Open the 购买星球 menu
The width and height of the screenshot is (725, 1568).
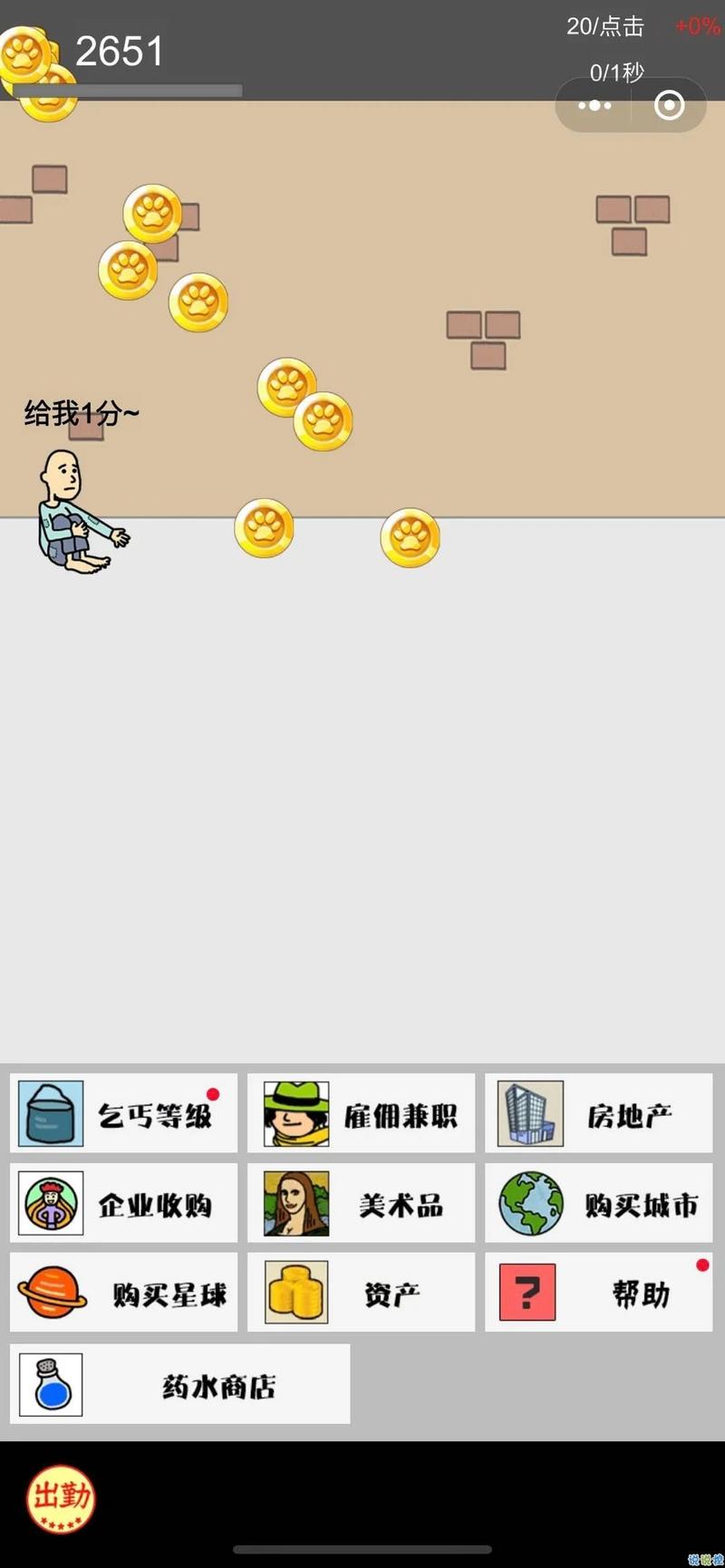(124, 1293)
